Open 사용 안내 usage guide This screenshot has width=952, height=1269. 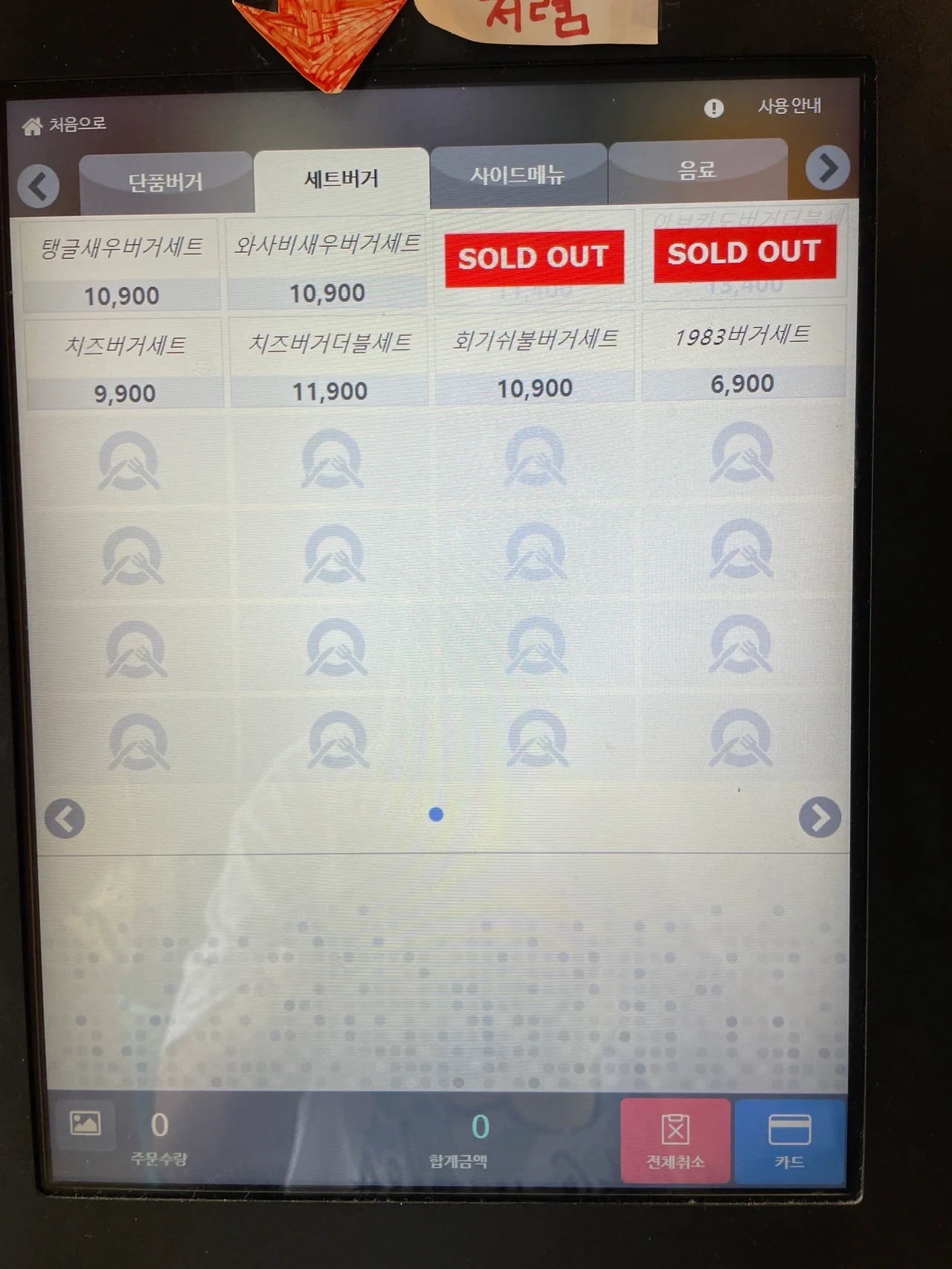(788, 106)
